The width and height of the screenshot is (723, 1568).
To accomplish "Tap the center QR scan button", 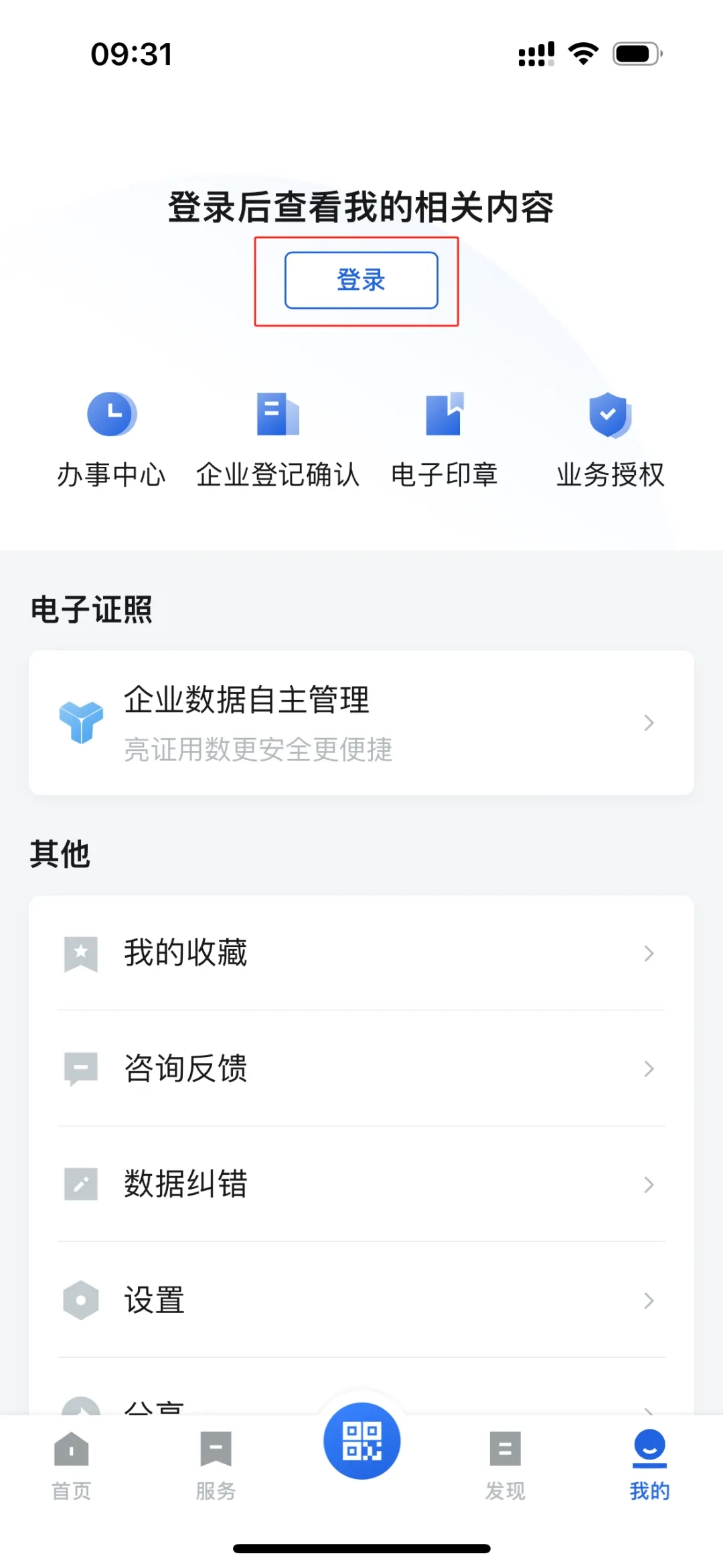I will coord(361,1441).
